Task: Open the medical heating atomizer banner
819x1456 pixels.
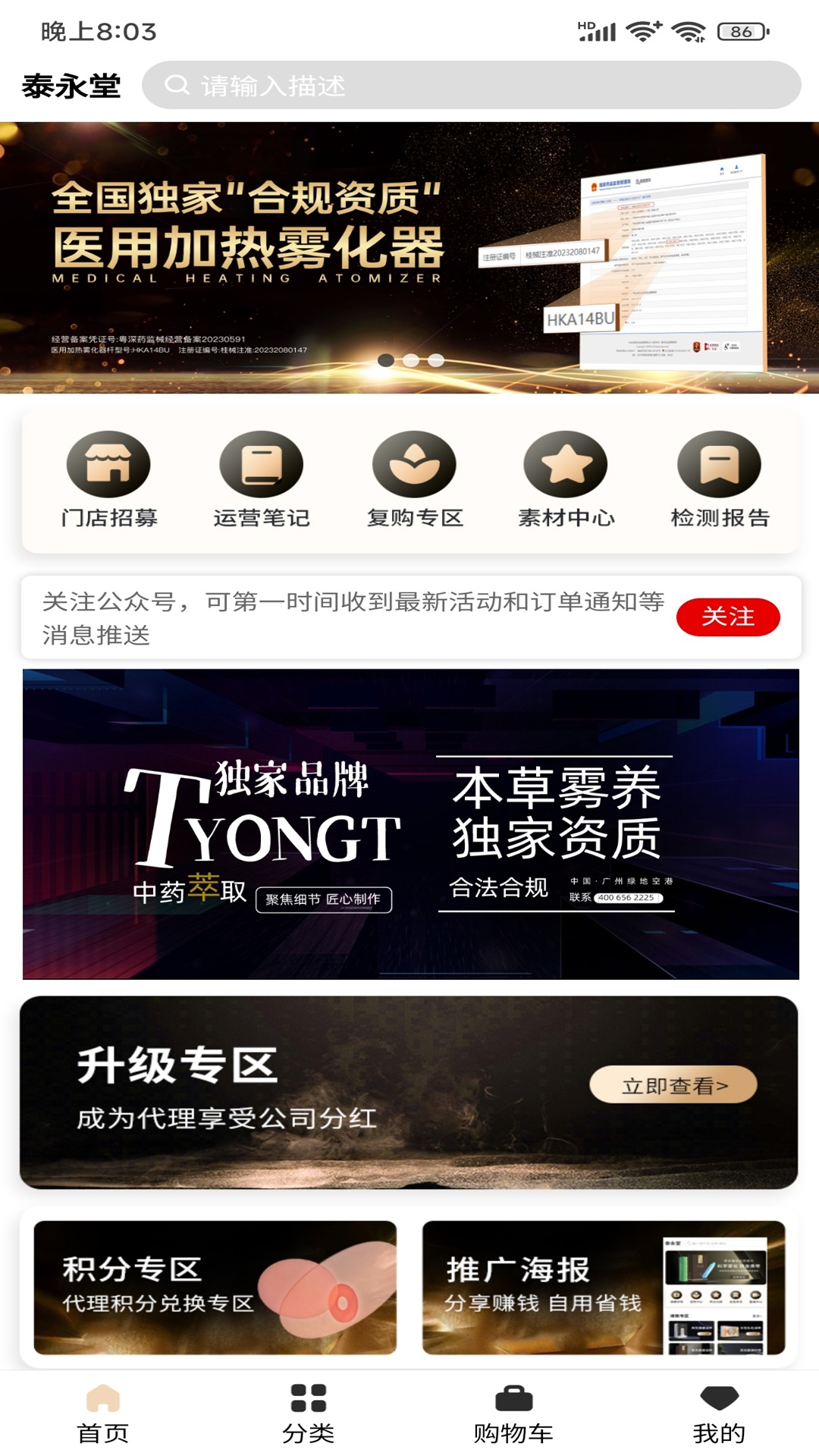Action: pyautogui.click(x=409, y=258)
